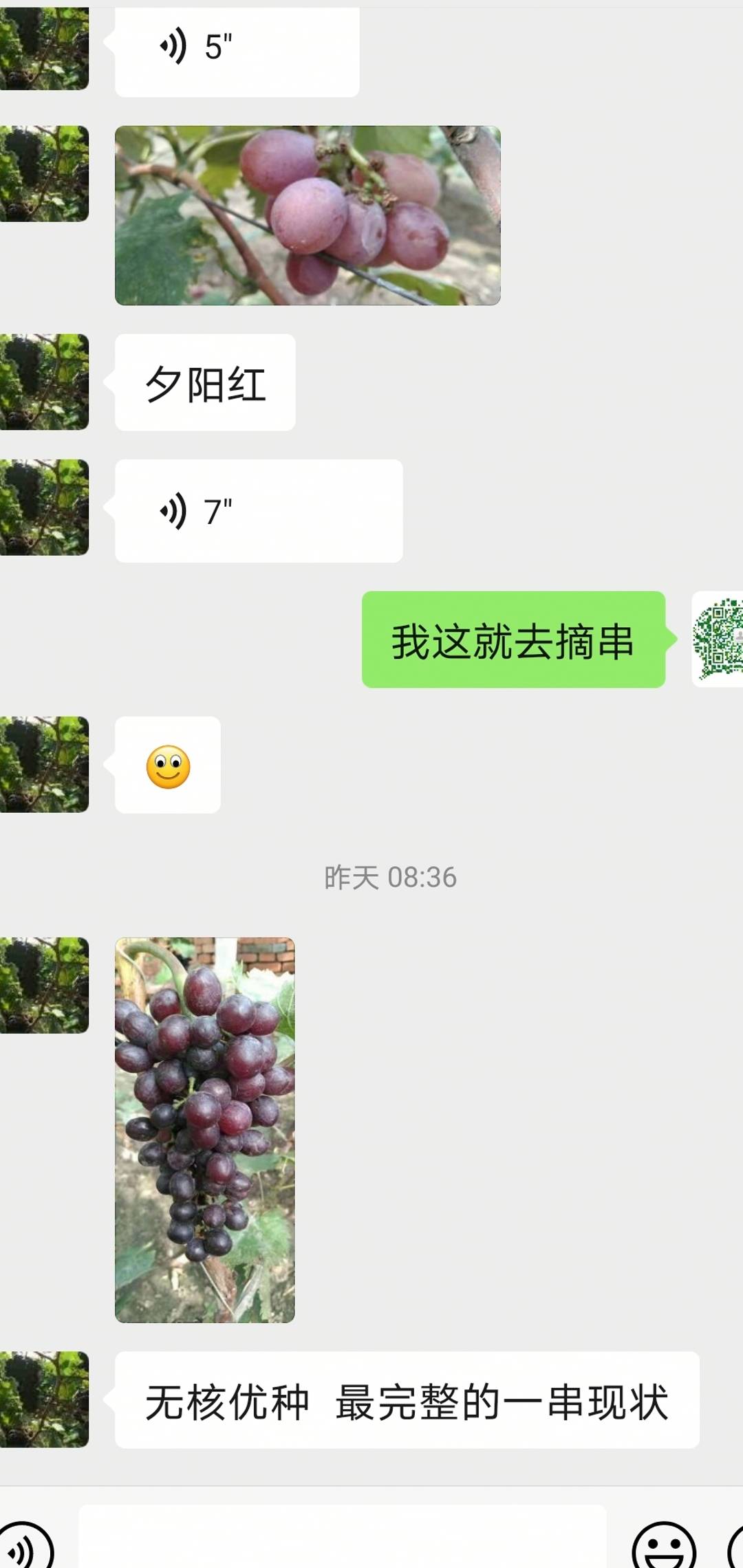
Task: Play the 7-second voice message
Action: pyautogui.click(x=259, y=511)
